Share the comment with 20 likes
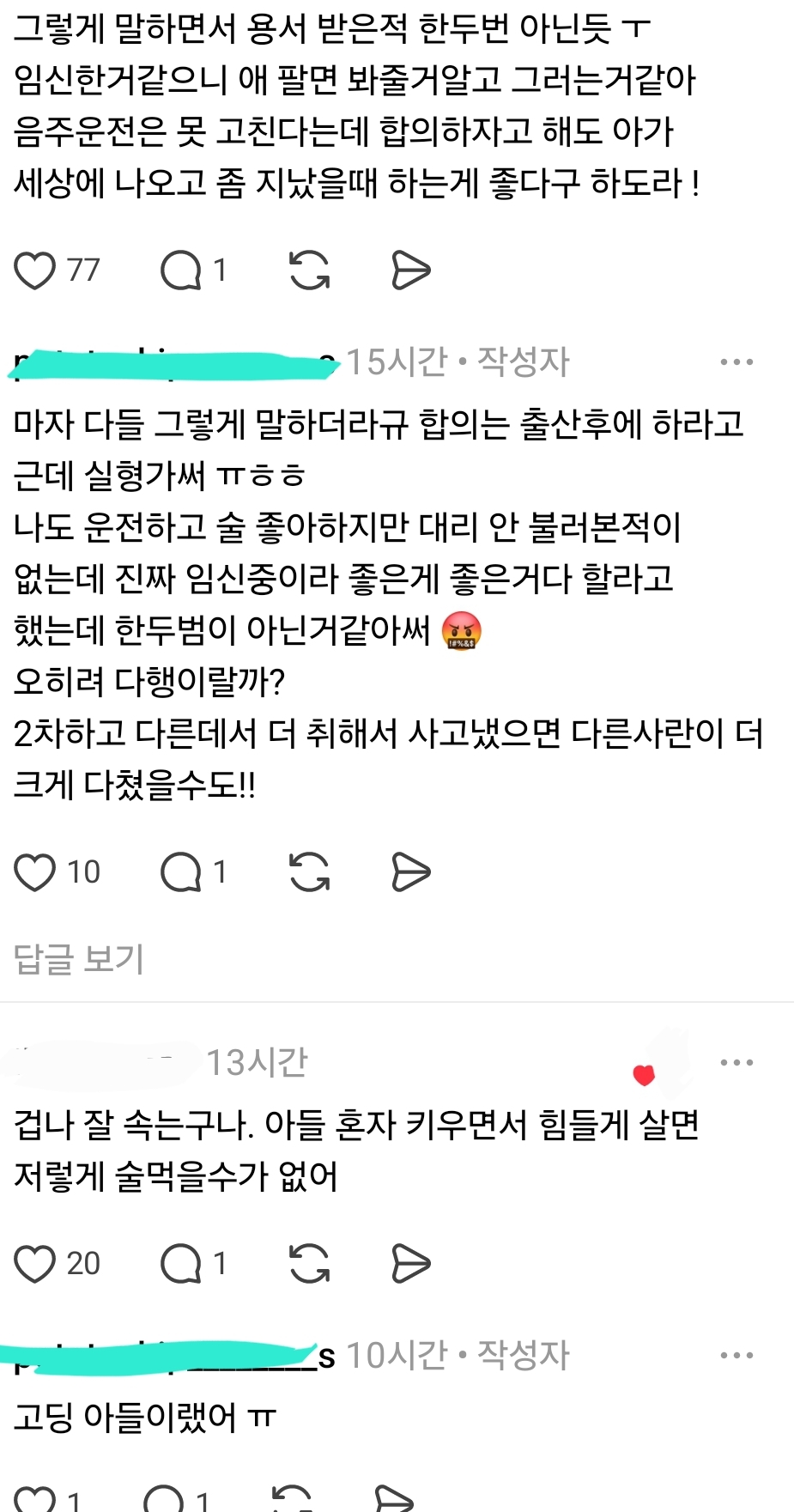The image size is (794, 1512). 410,1264
